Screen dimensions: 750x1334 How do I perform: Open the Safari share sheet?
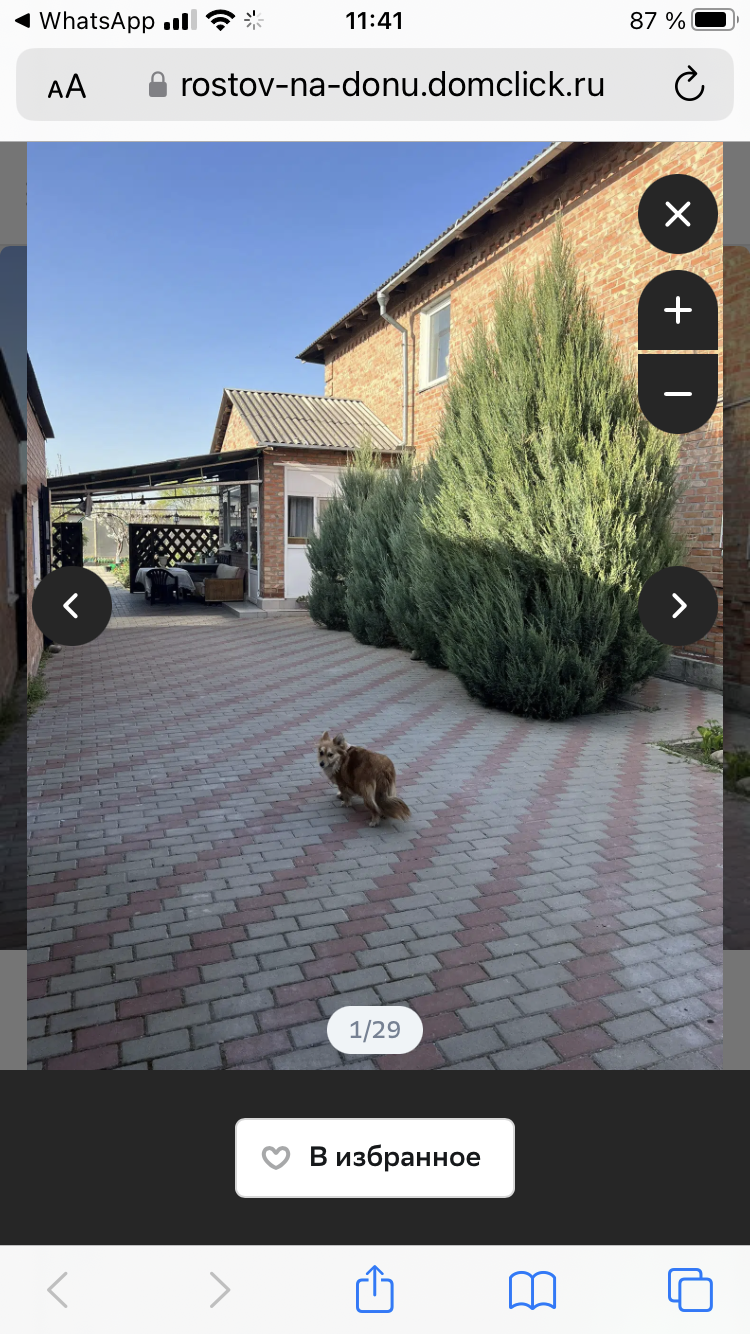tap(375, 1289)
